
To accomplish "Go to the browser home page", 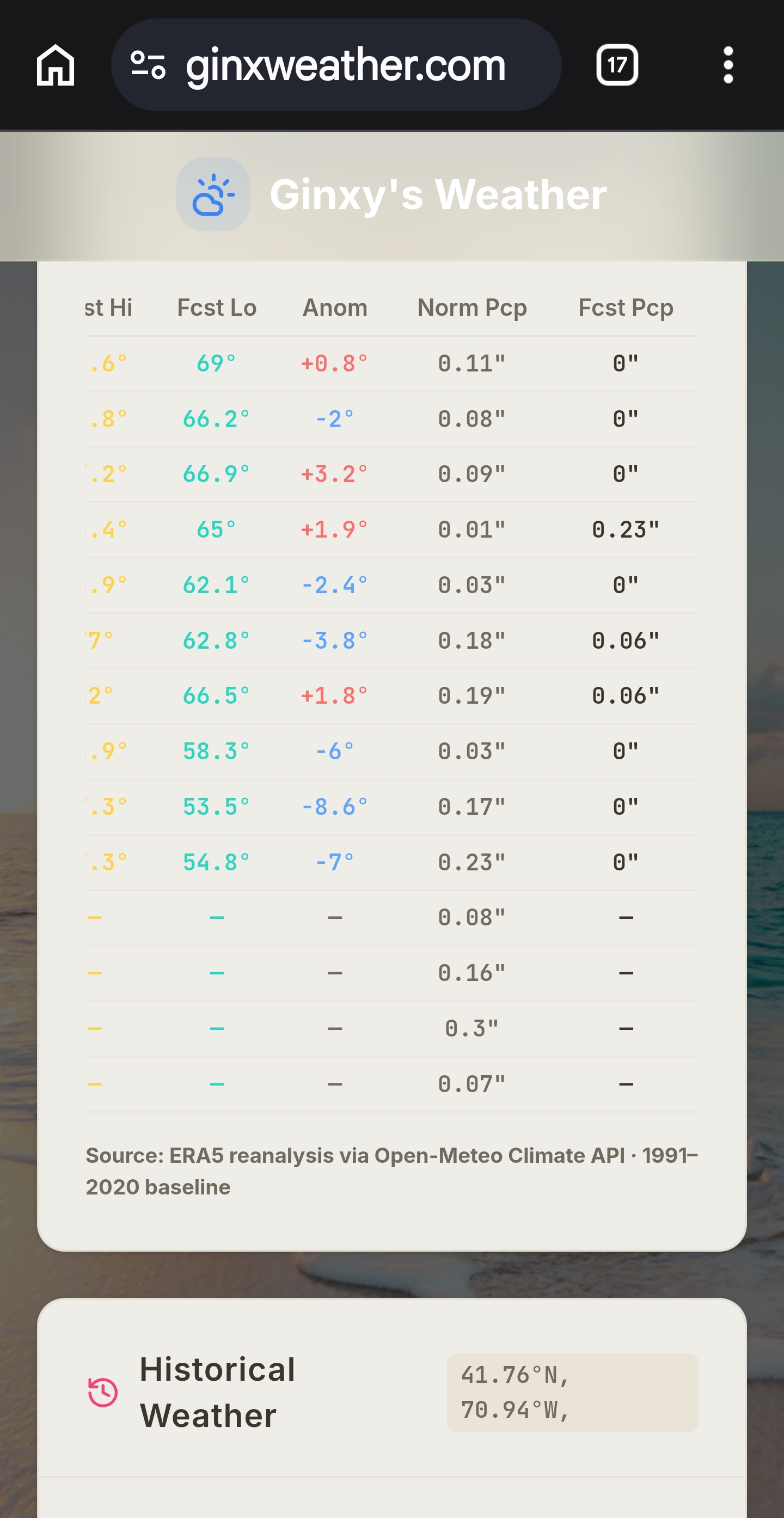I will [x=56, y=65].
